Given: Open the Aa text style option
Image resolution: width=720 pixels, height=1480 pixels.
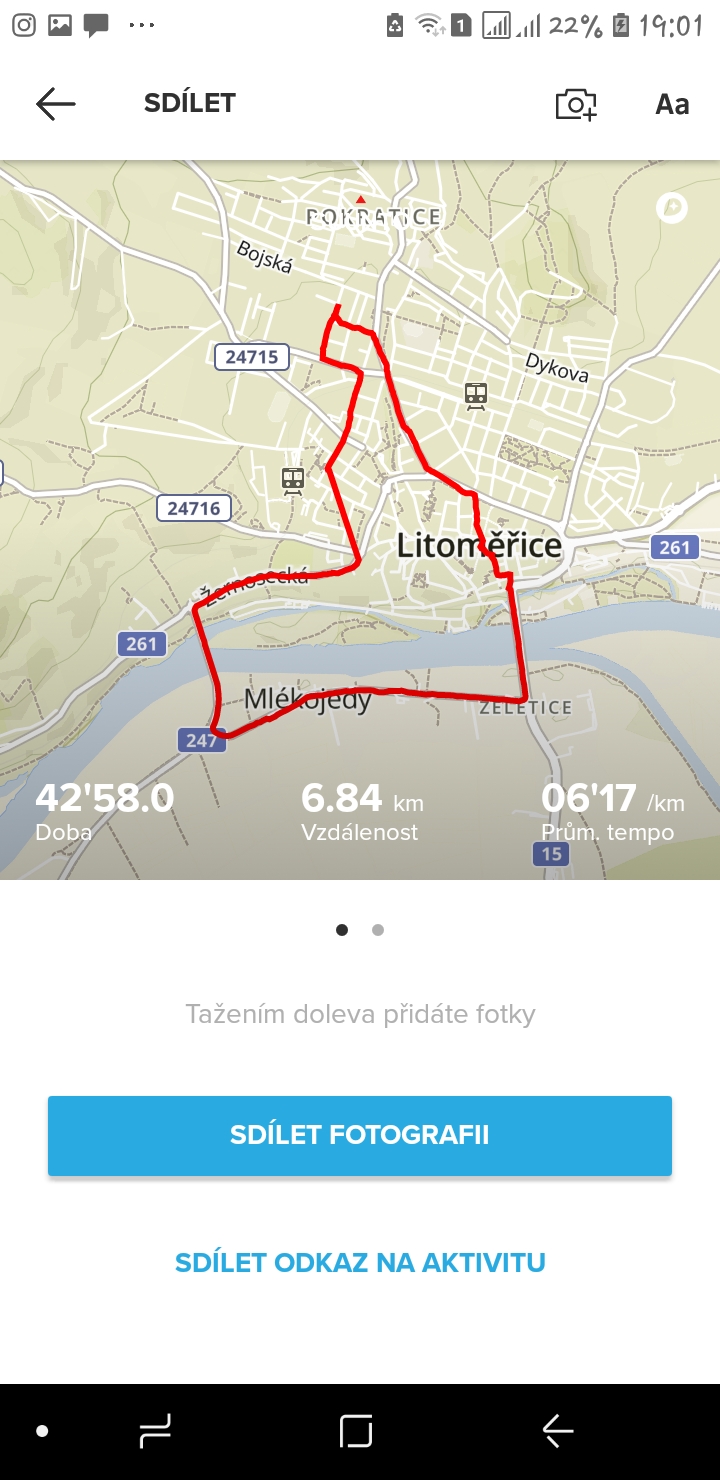Looking at the screenshot, I should pyautogui.click(x=672, y=104).
